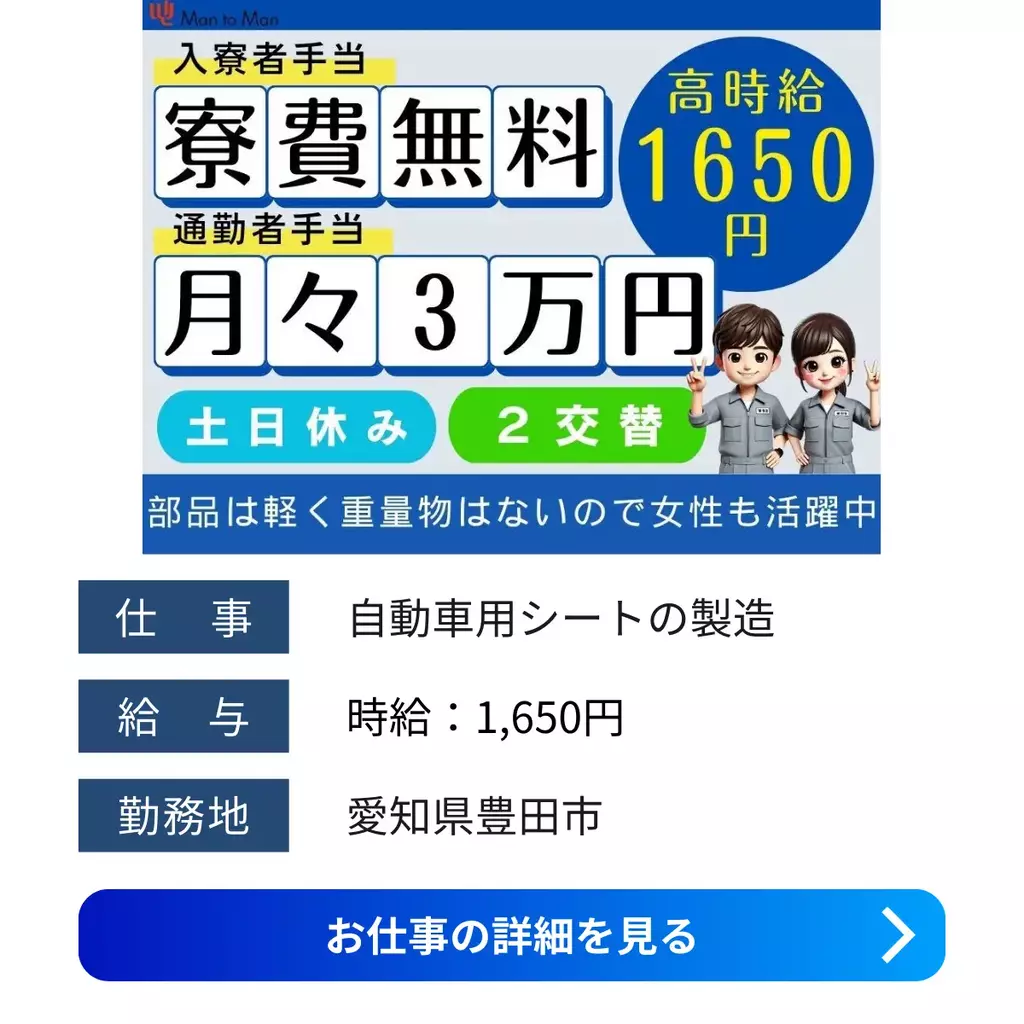Viewport: 1024px width, 1024px height.
Task: Open the 寮費無料 job banner image
Action: coord(511,276)
